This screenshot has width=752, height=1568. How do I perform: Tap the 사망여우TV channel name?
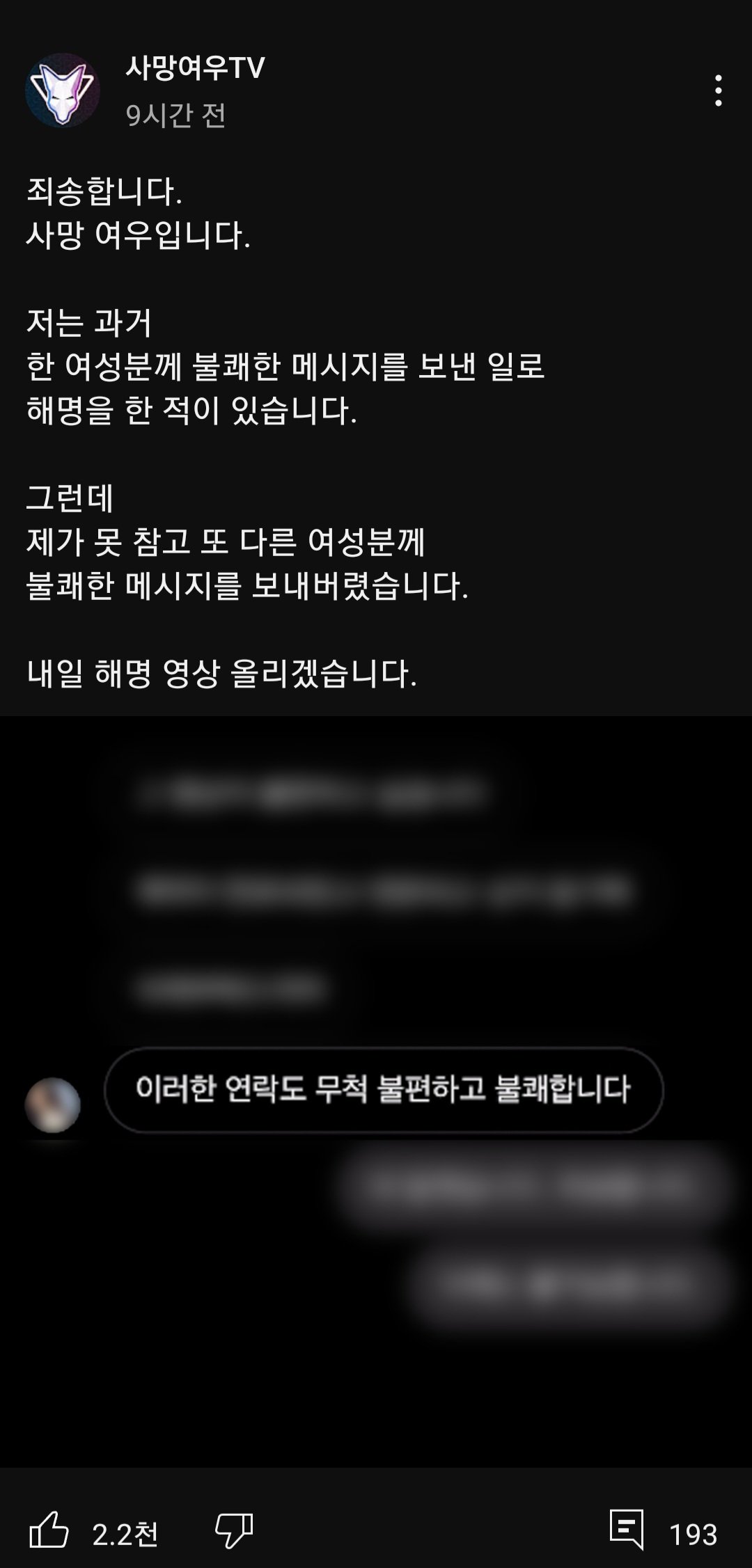coord(195,68)
